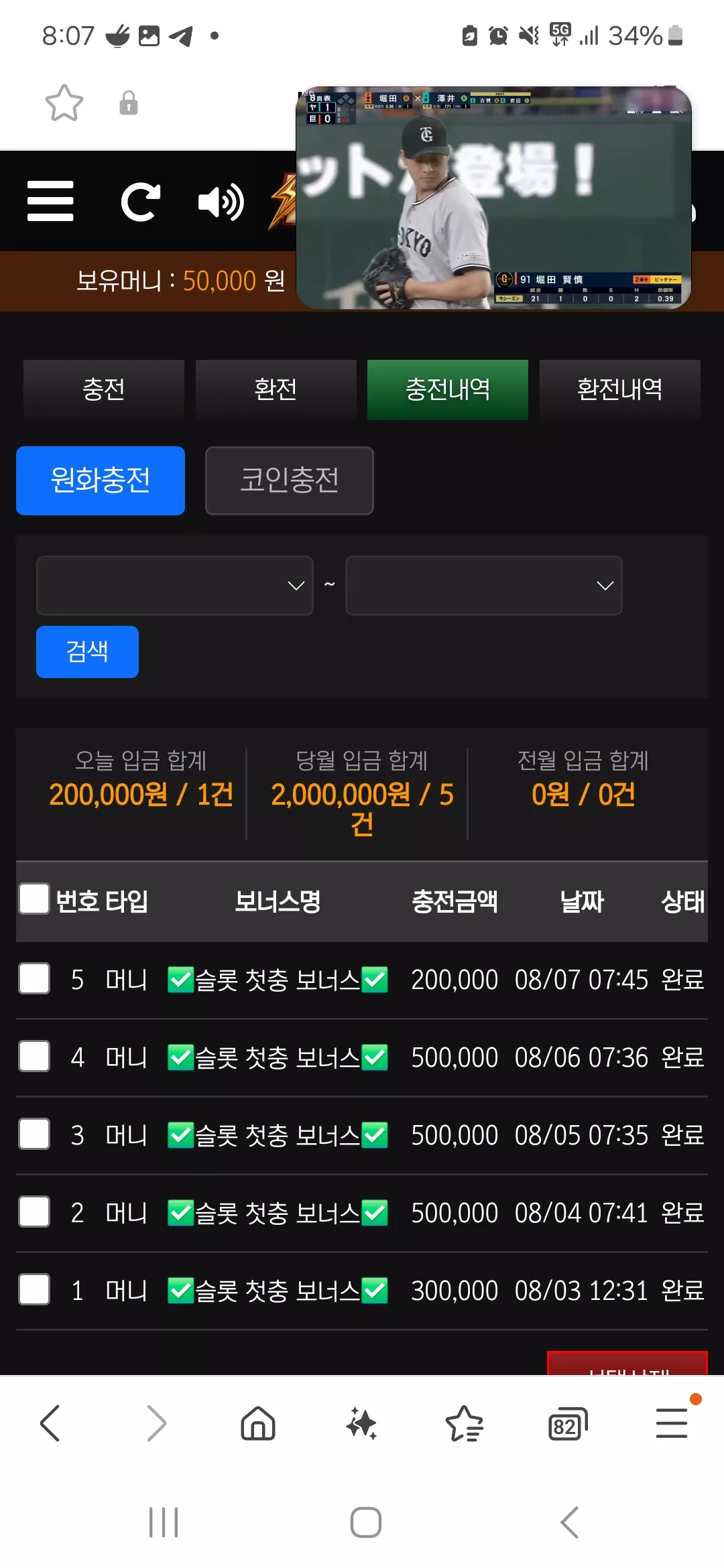Select 원화충전 option

click(x=101, y=480)
